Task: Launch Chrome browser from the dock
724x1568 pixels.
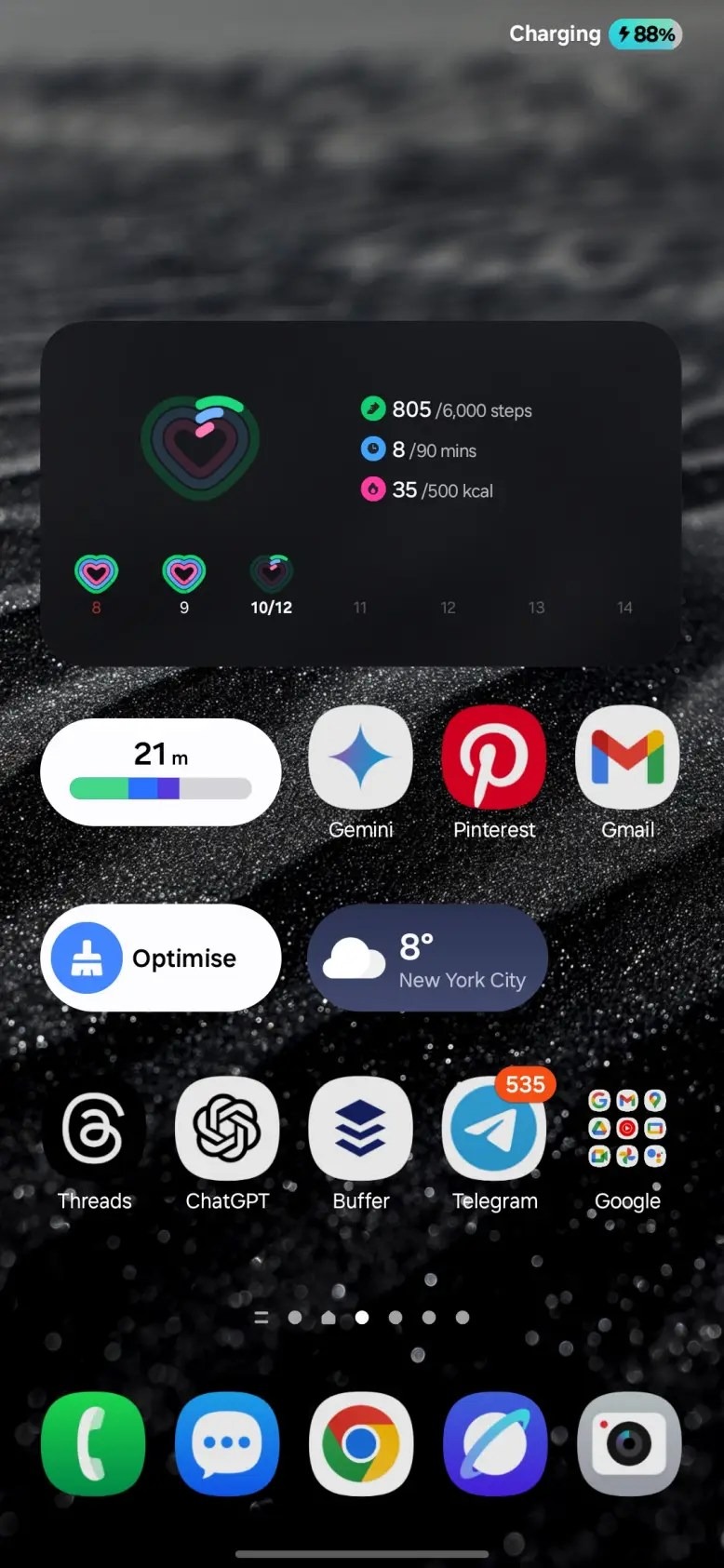Action: pos(360,1443)
